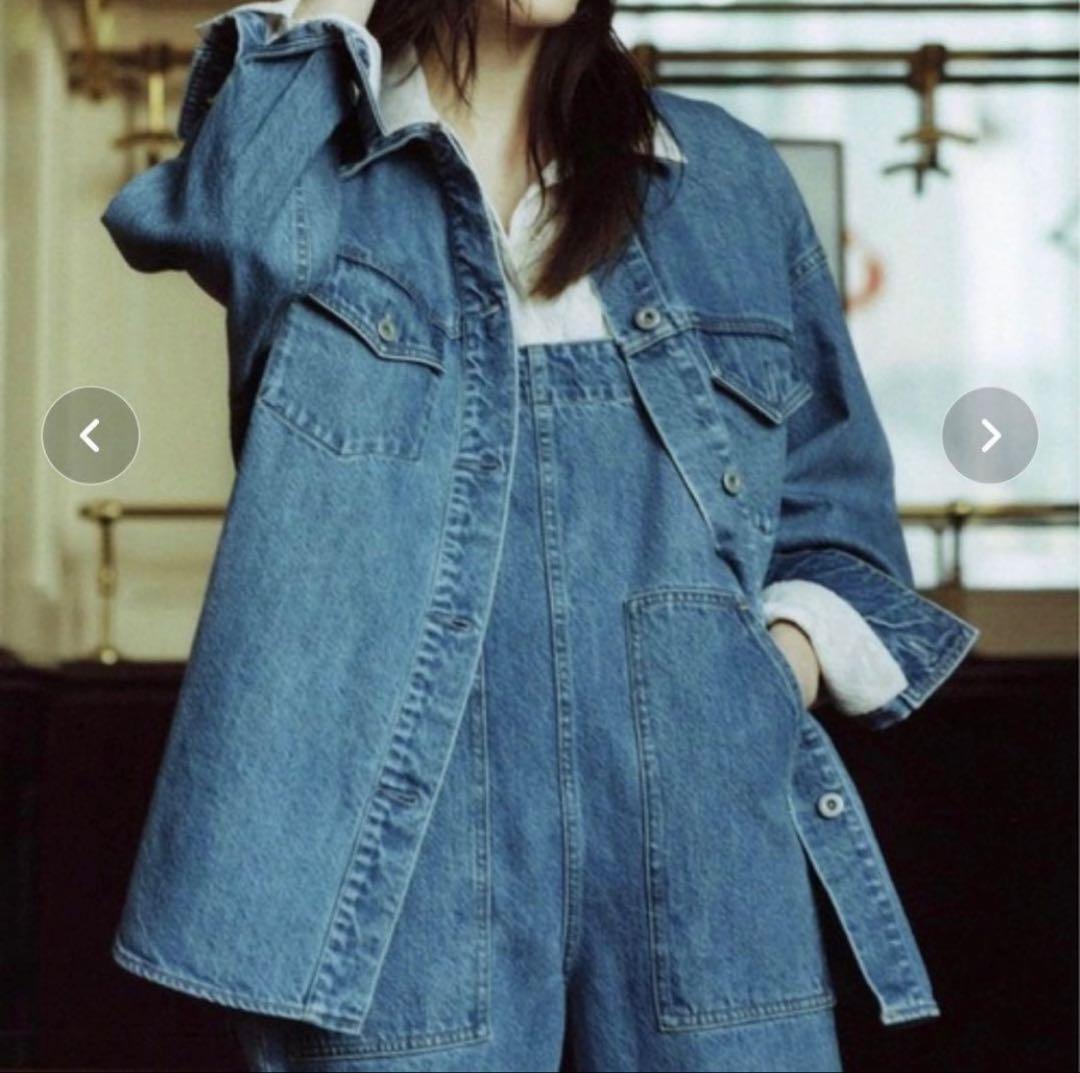Go to the previous product photo
Viewport: 1080px width, 1073px height.
pos(90,435)
